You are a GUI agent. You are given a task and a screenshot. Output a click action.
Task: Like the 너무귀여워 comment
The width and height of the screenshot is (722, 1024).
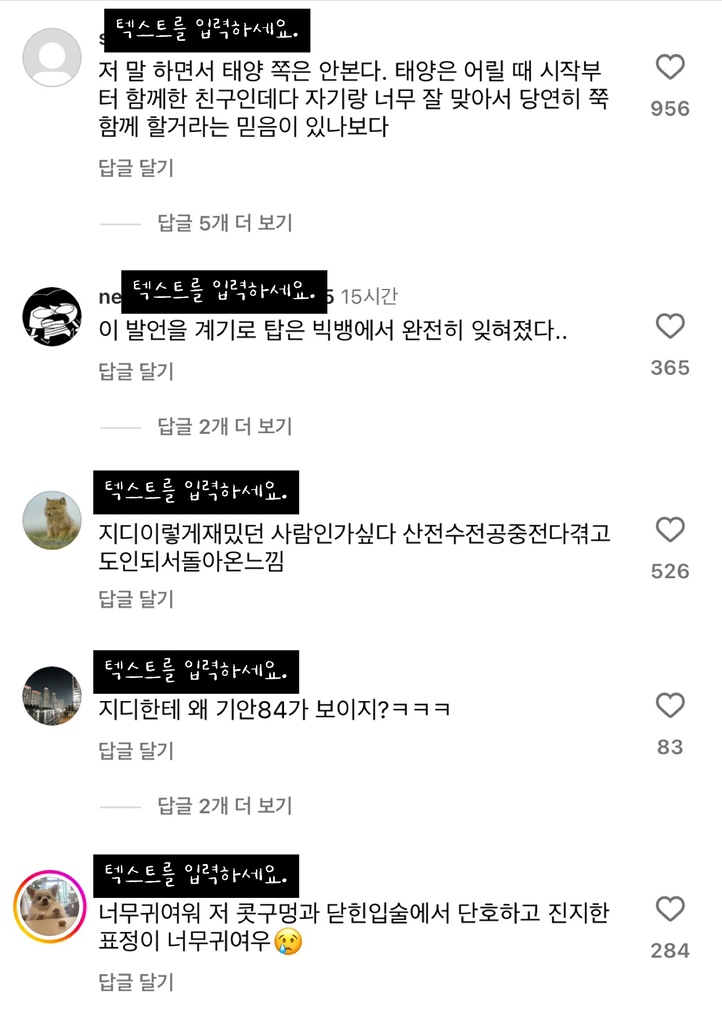point(669,910)
